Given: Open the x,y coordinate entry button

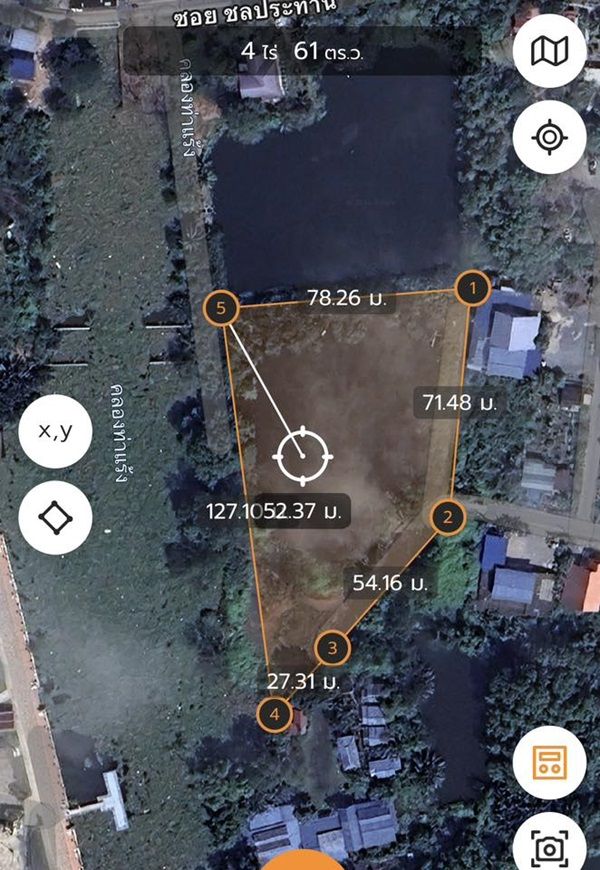Looking at the screenshot, I should point(55,431).
